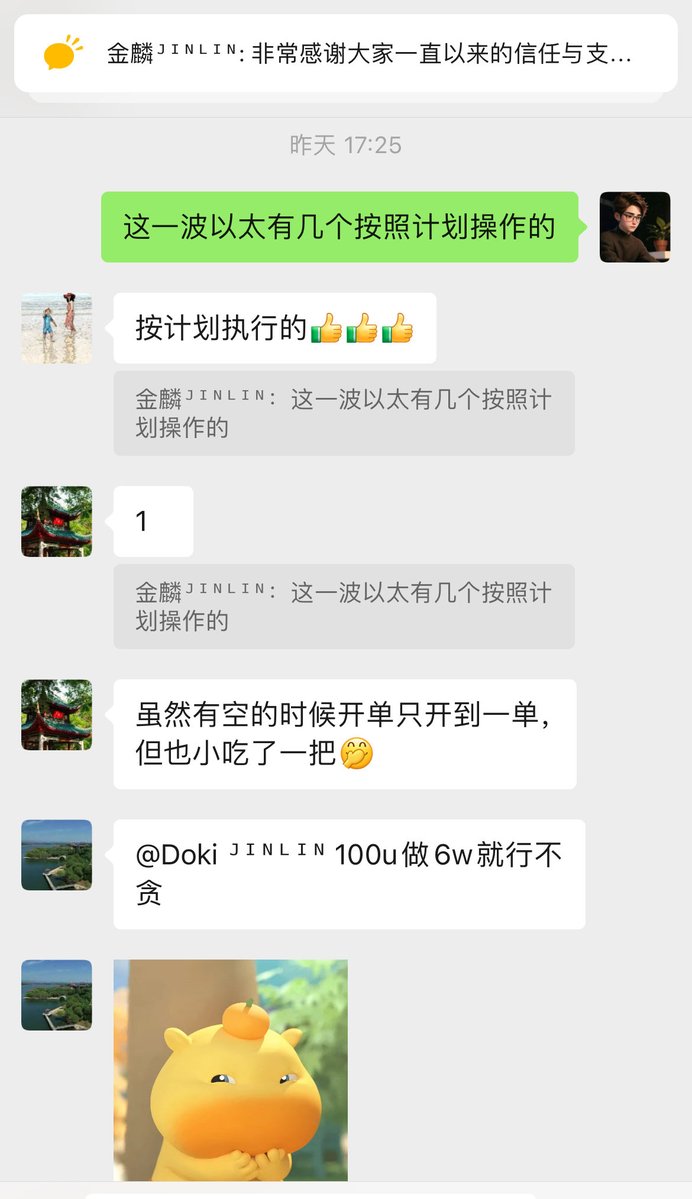The image size is (692, 1199).
Task: Jump to quoted message under "按计划执行的"
Action: pyautogui.click(x=343, y=413)
